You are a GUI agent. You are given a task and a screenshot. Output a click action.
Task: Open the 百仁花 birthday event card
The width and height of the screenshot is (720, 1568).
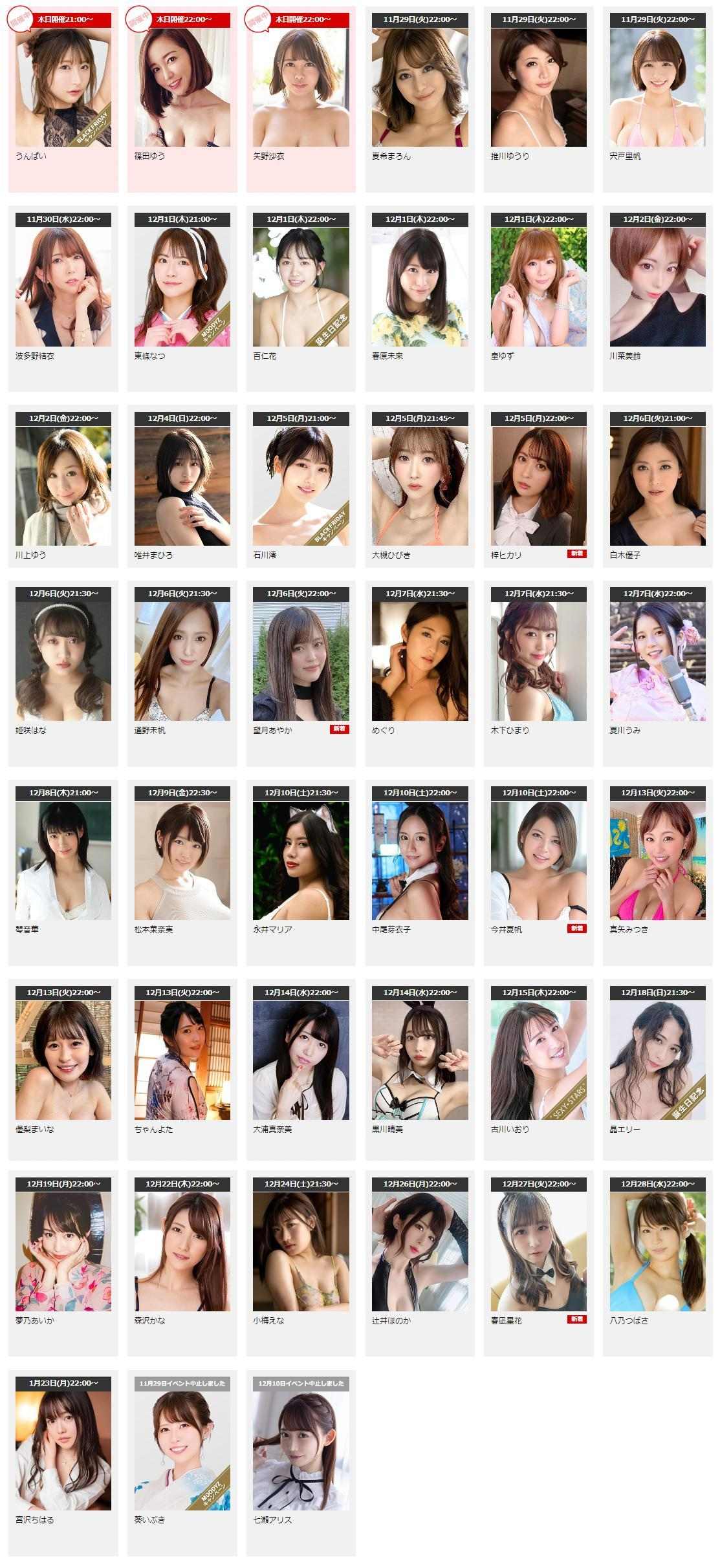(x=301, y=286)
